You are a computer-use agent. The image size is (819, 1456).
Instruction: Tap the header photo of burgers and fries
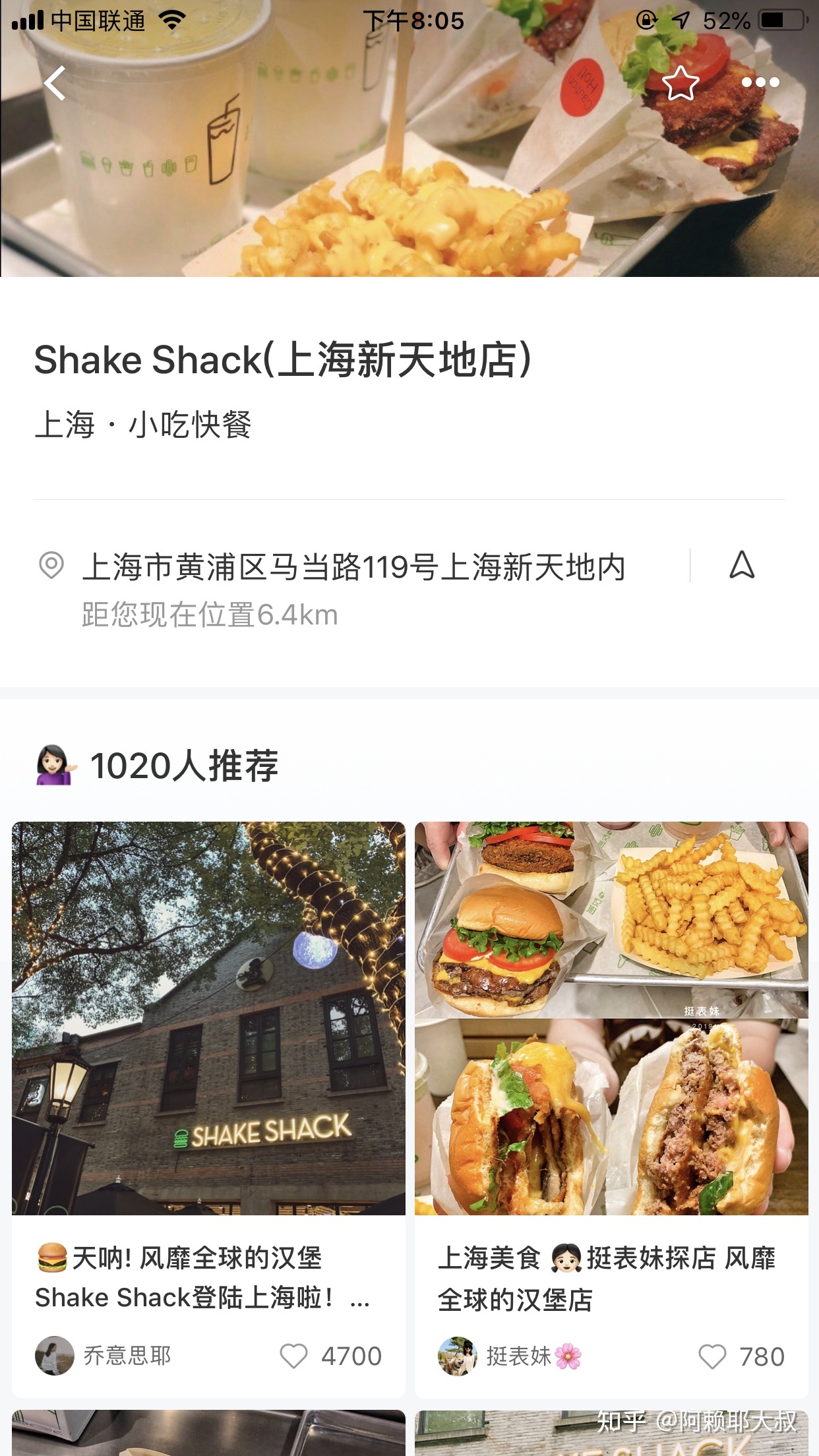(x=409, y=138)
